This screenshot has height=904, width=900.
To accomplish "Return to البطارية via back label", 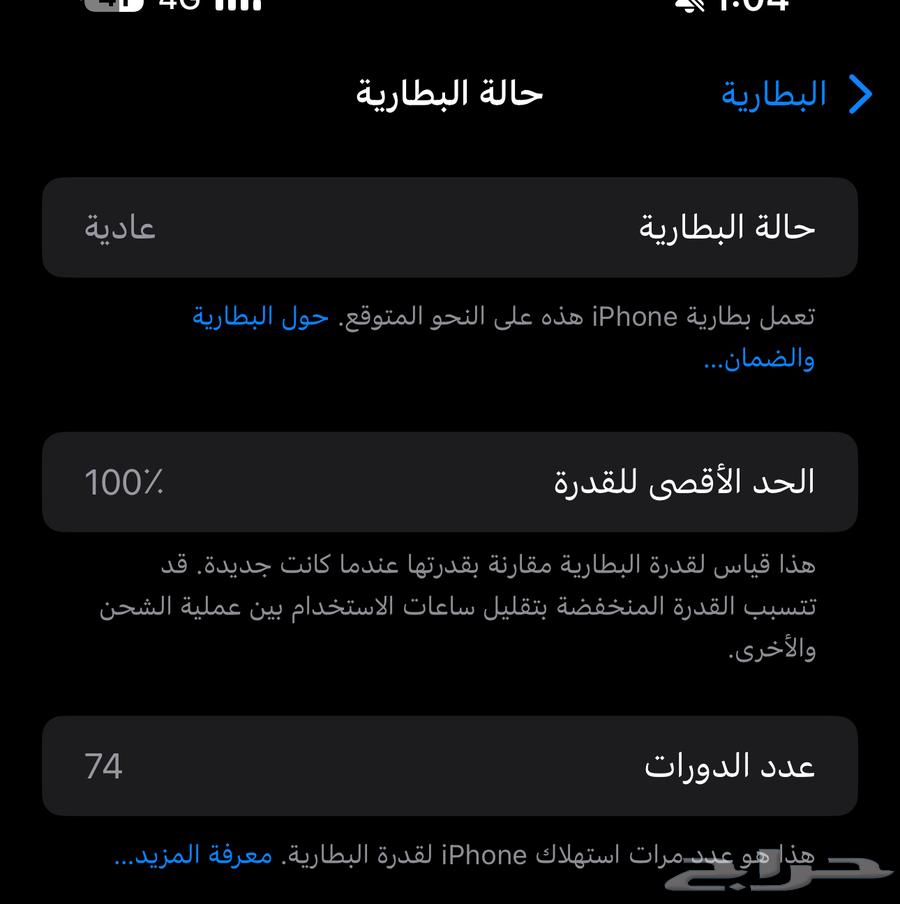I will [770, 95].
